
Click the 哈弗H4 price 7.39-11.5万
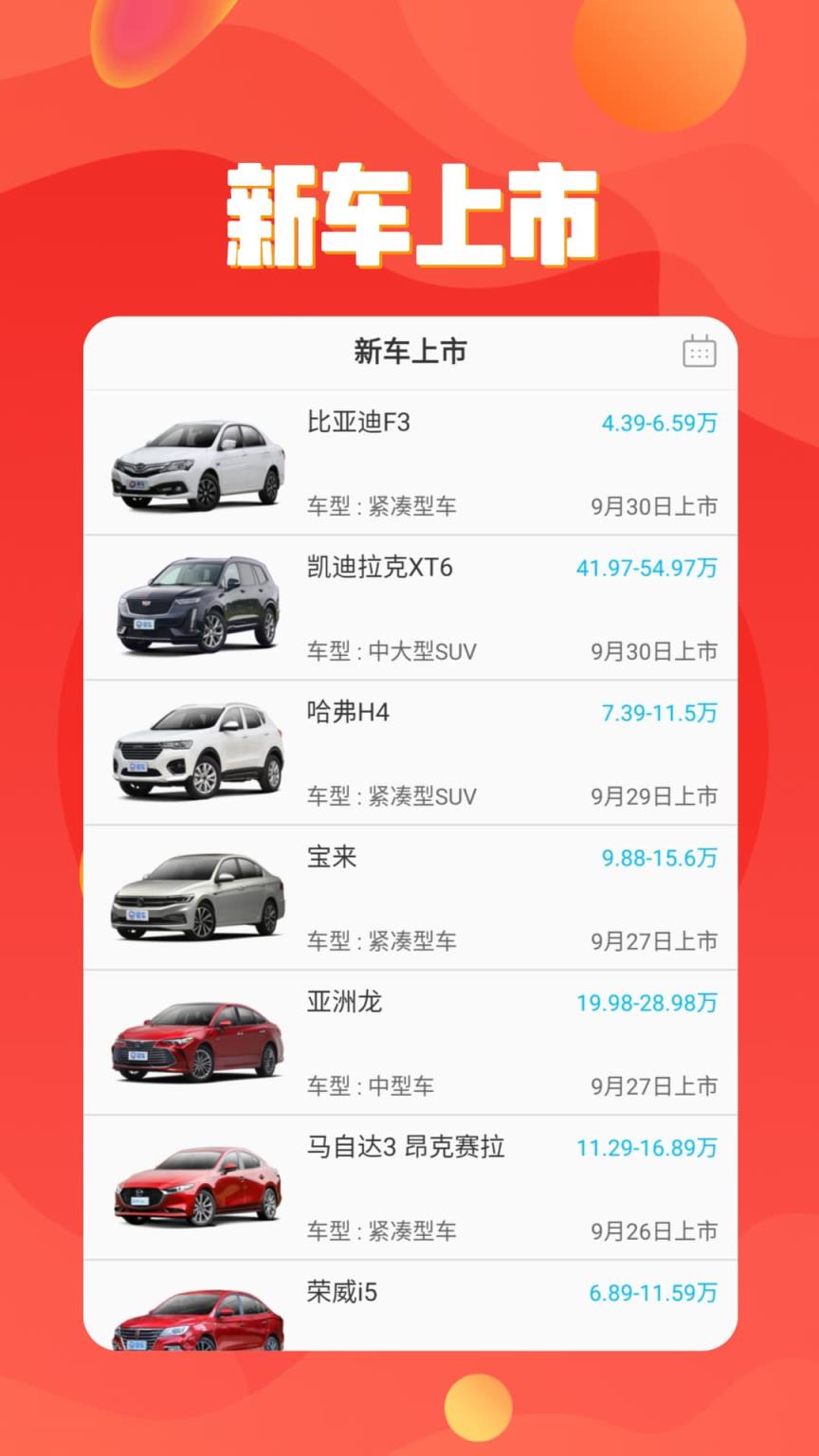pyautogui.click(x=662, y=713)
